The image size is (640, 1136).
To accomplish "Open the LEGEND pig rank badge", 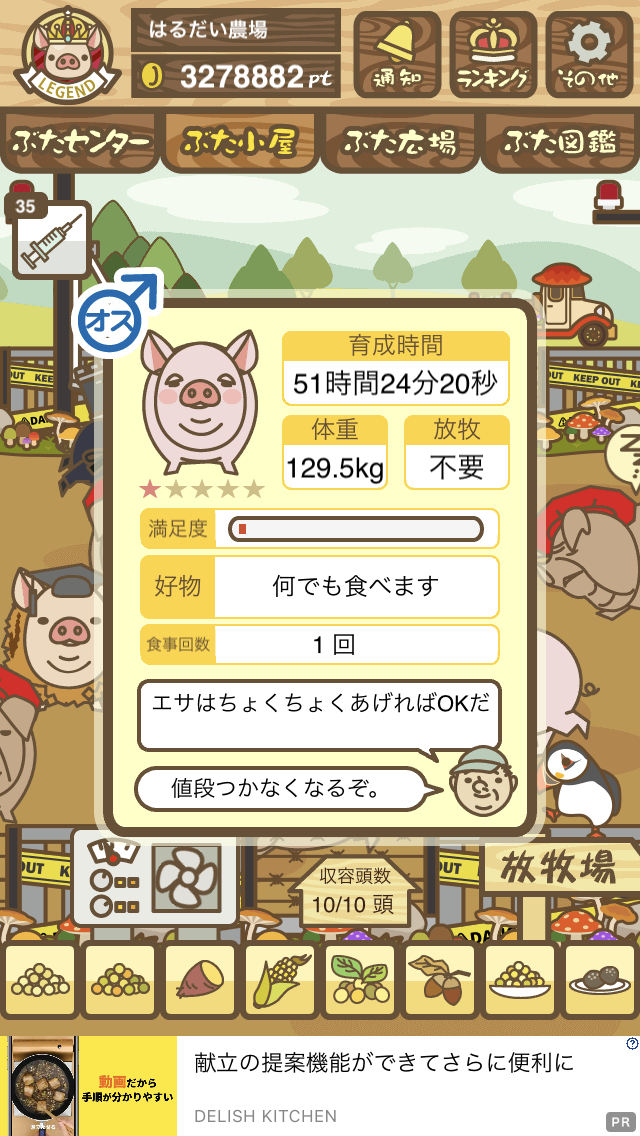I will 67,55.
